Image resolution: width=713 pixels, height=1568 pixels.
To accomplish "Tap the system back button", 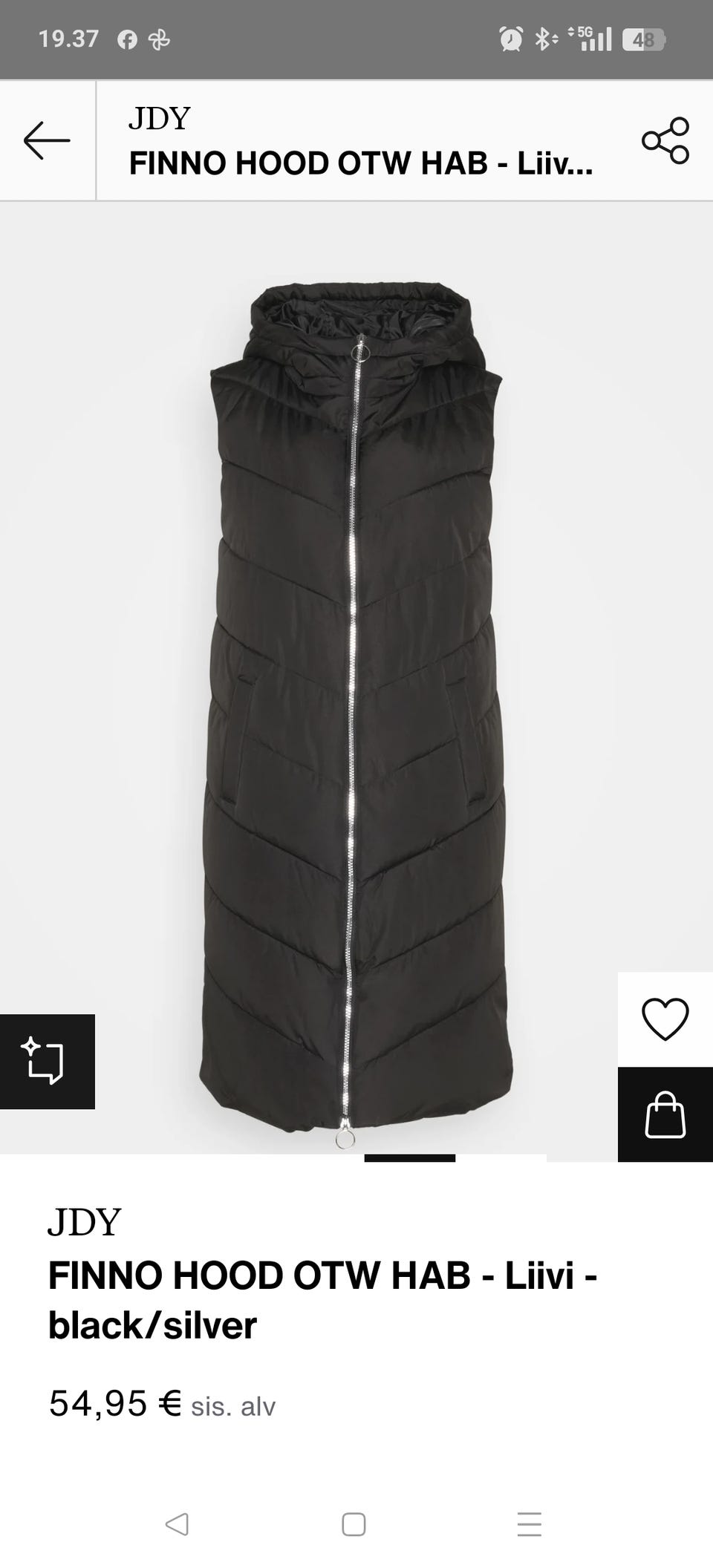I will 177,1524.
